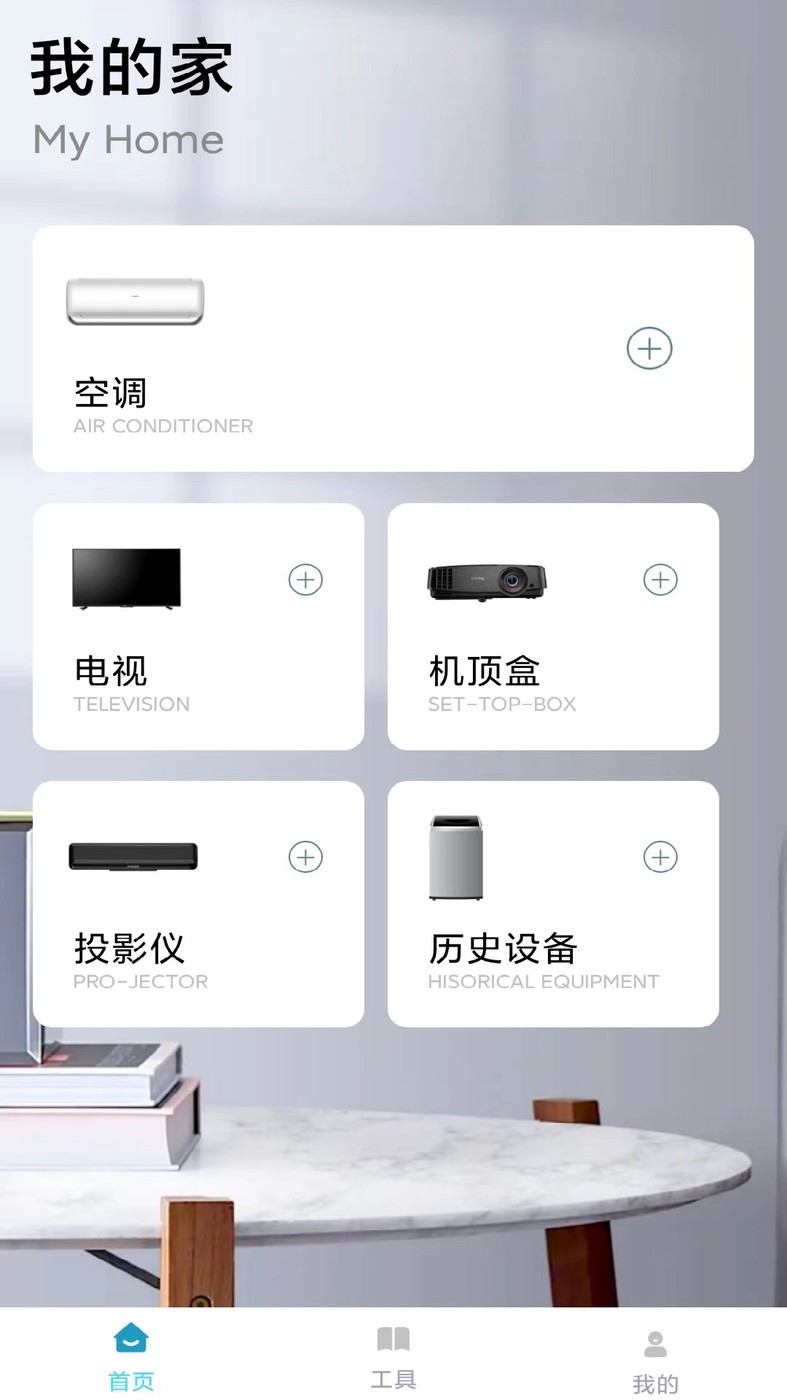
Task: Add a television with the plus icon
Action: pyautogui.click(x=305, y=579)
